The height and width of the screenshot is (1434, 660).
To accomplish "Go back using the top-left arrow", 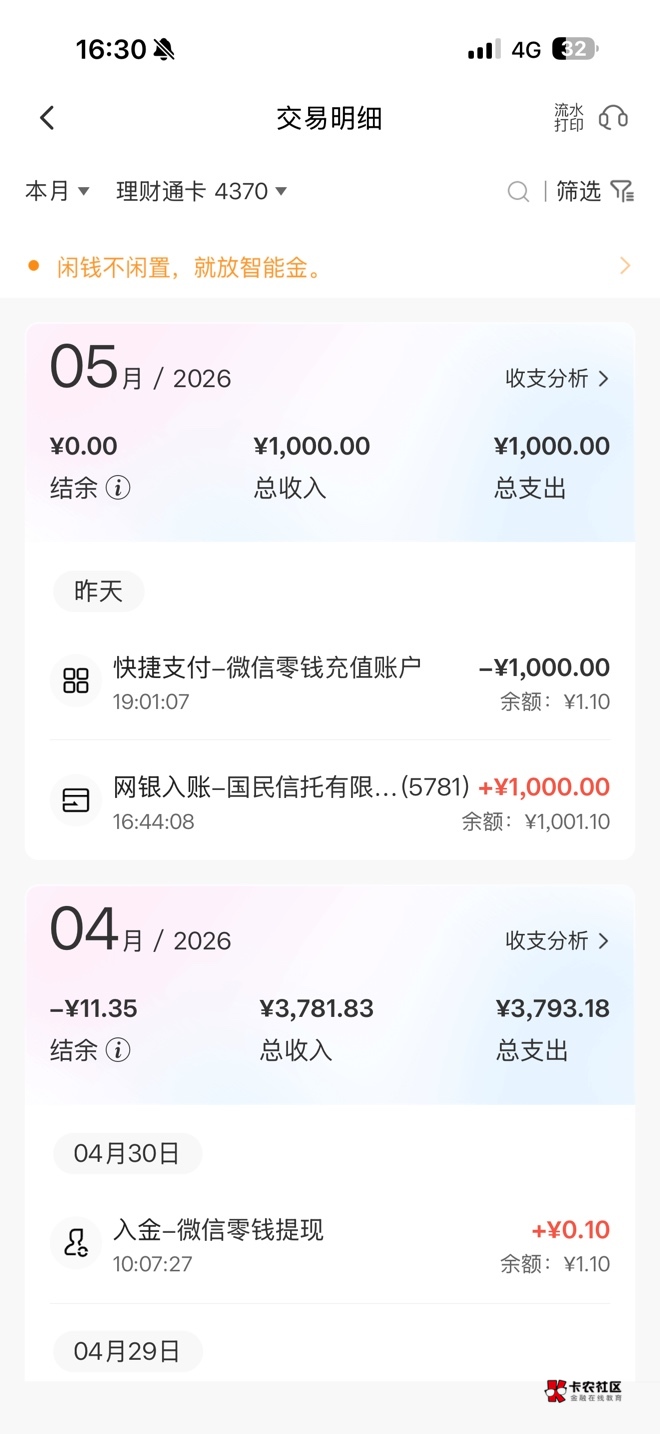I will [47, 118].
